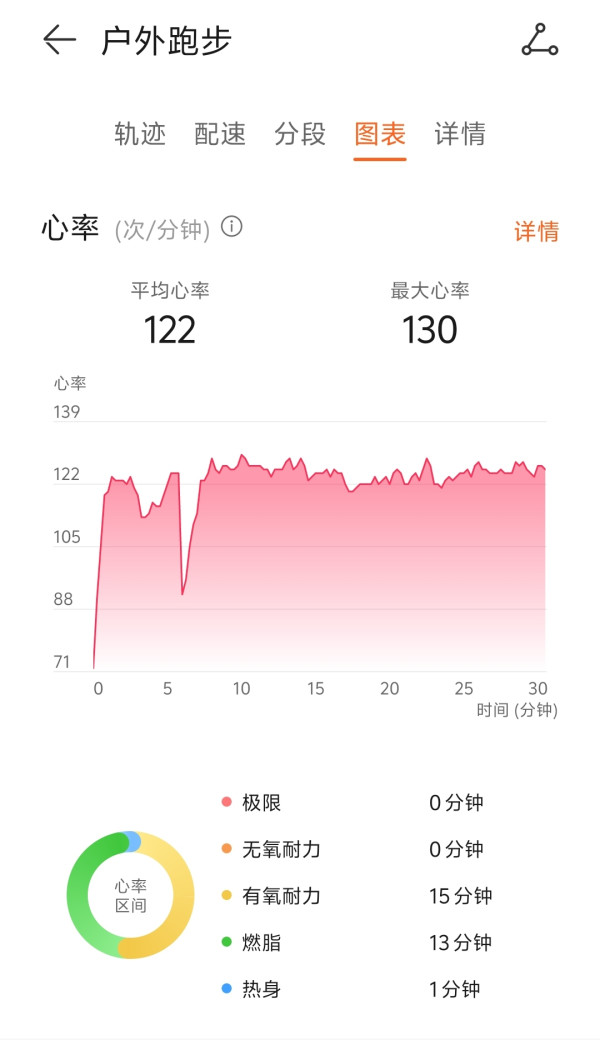Open the orange 详情 link for 心率
Screen dimensions: 600x1040
click(536, 232)
